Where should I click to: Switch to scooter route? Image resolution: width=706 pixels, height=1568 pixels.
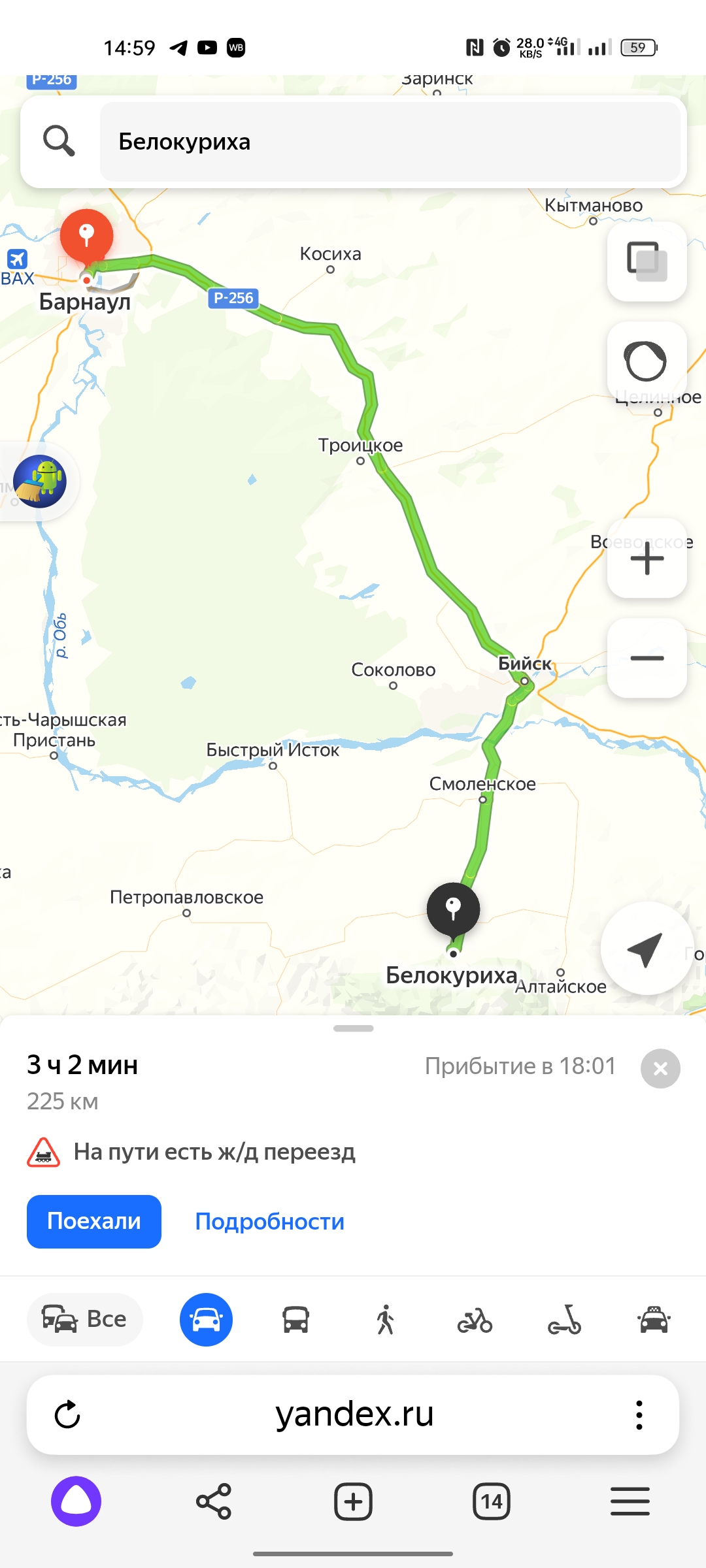564,1319
